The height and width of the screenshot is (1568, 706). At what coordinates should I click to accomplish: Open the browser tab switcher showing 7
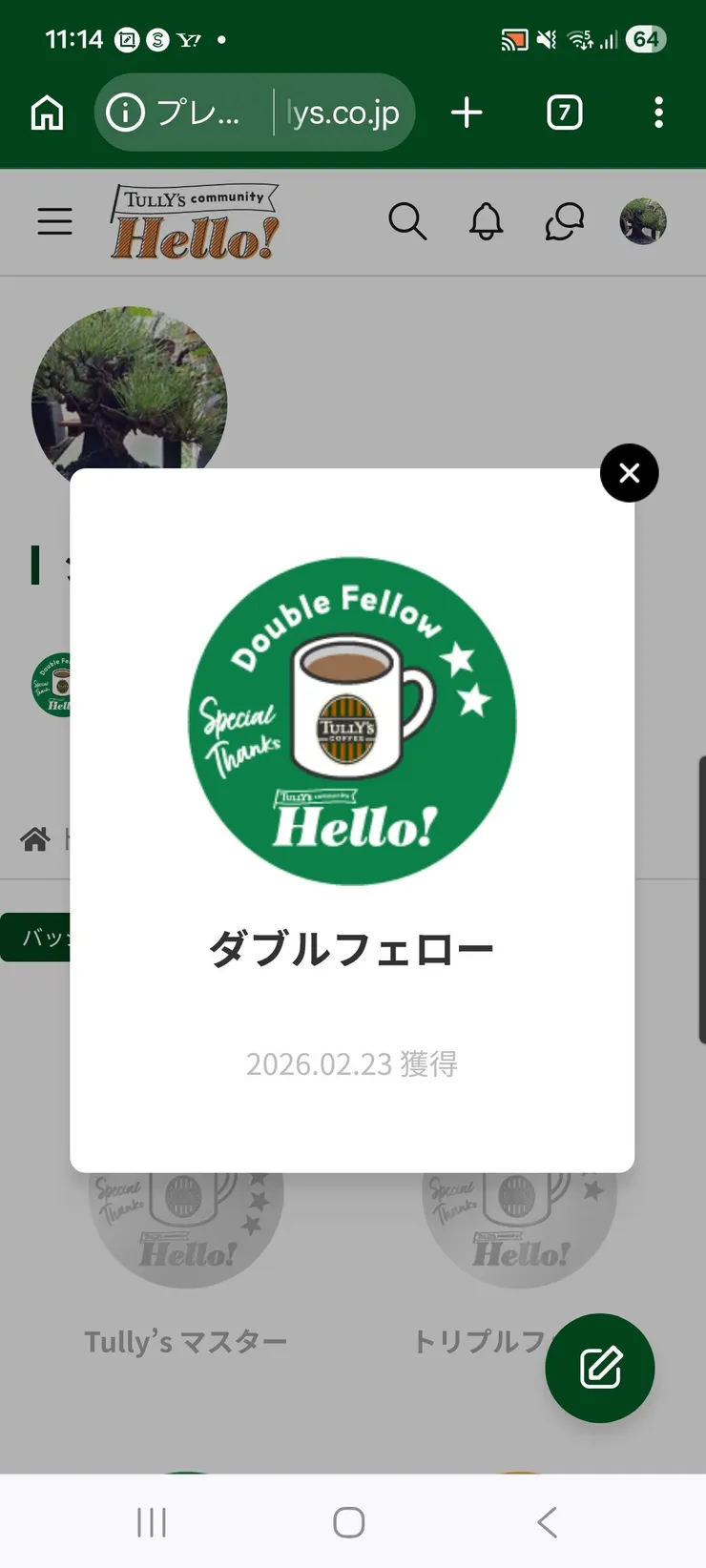pos(564,112)
